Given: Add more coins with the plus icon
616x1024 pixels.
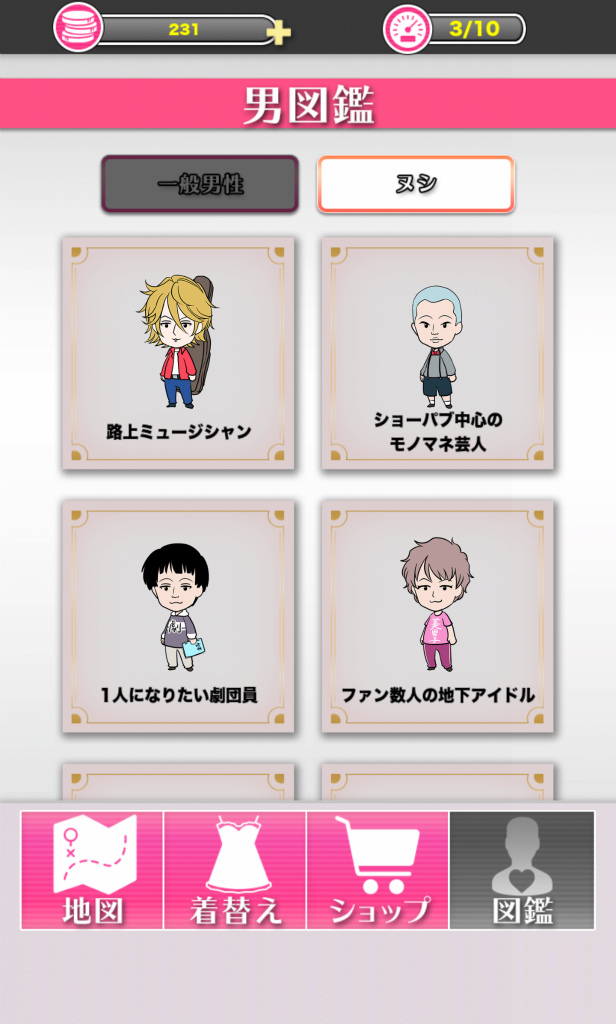Looking at the screenshot, I should tap(279, 33).
